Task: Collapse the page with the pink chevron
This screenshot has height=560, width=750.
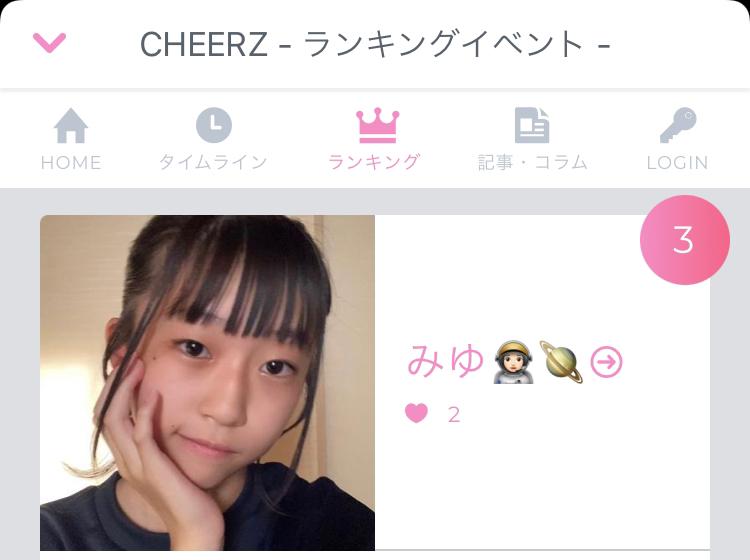Action: pyautogui.click(x=49, y=42)
